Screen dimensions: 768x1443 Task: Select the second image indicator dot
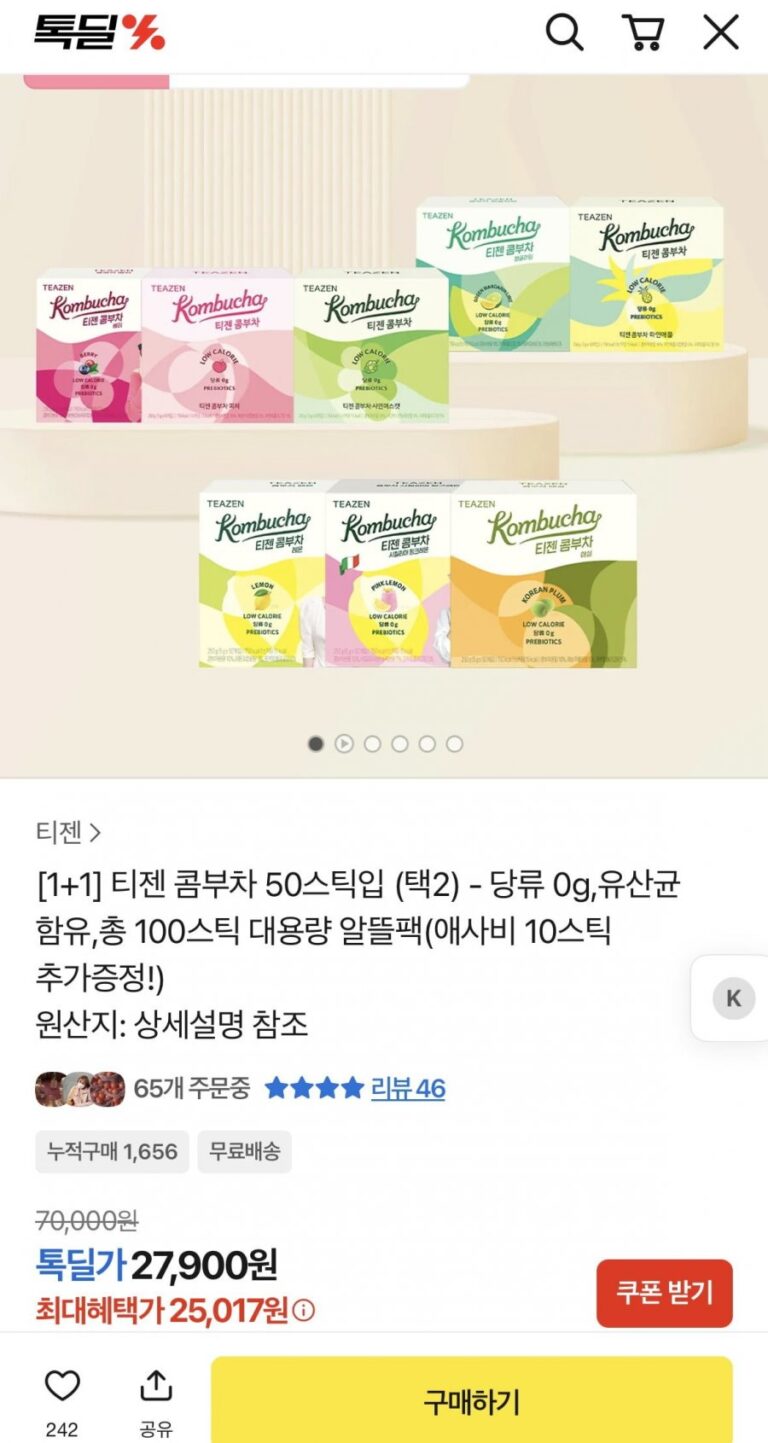click(344, 743)
